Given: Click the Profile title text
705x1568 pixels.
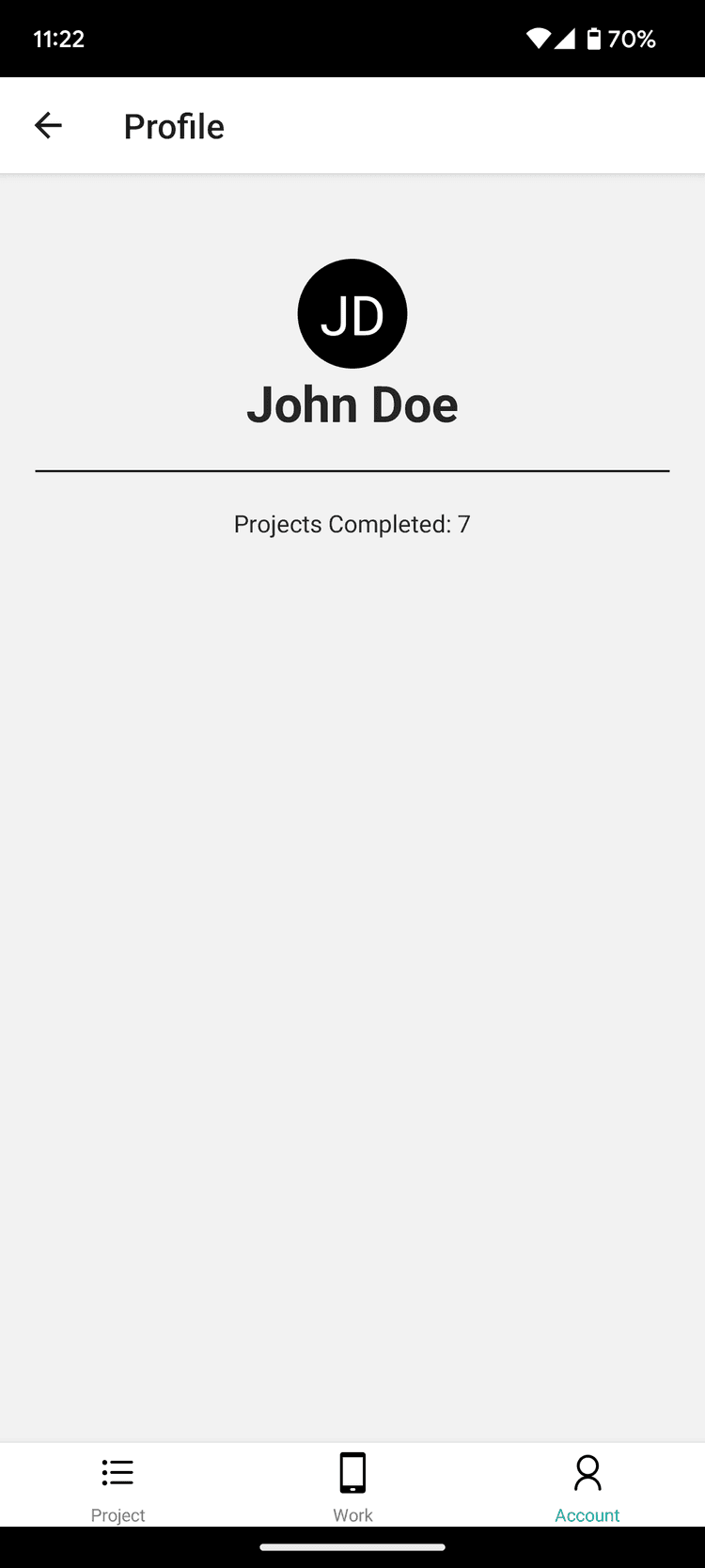Looking at the screenshot, I should point(173,125).
